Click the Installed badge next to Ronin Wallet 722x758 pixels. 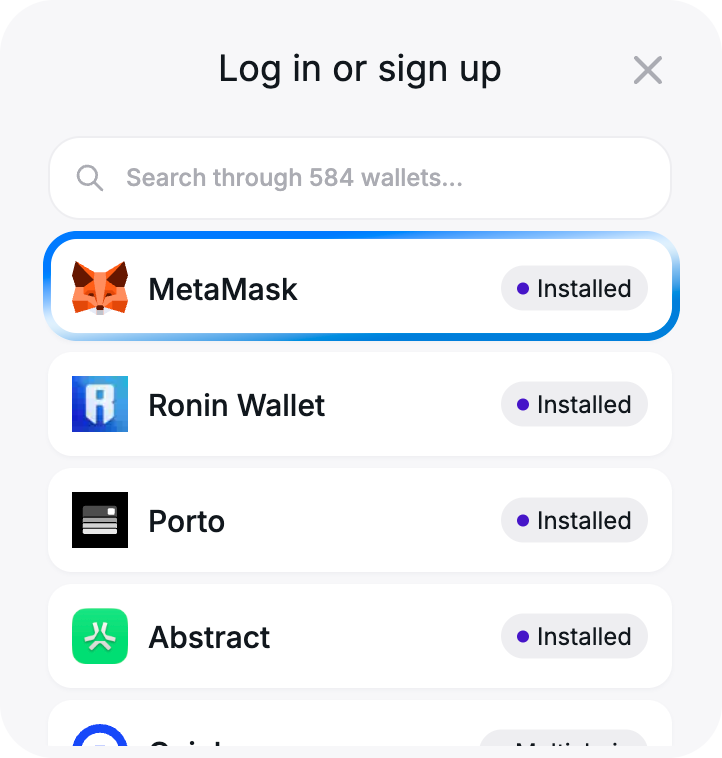pyautogui.click(x=574, y=404)
